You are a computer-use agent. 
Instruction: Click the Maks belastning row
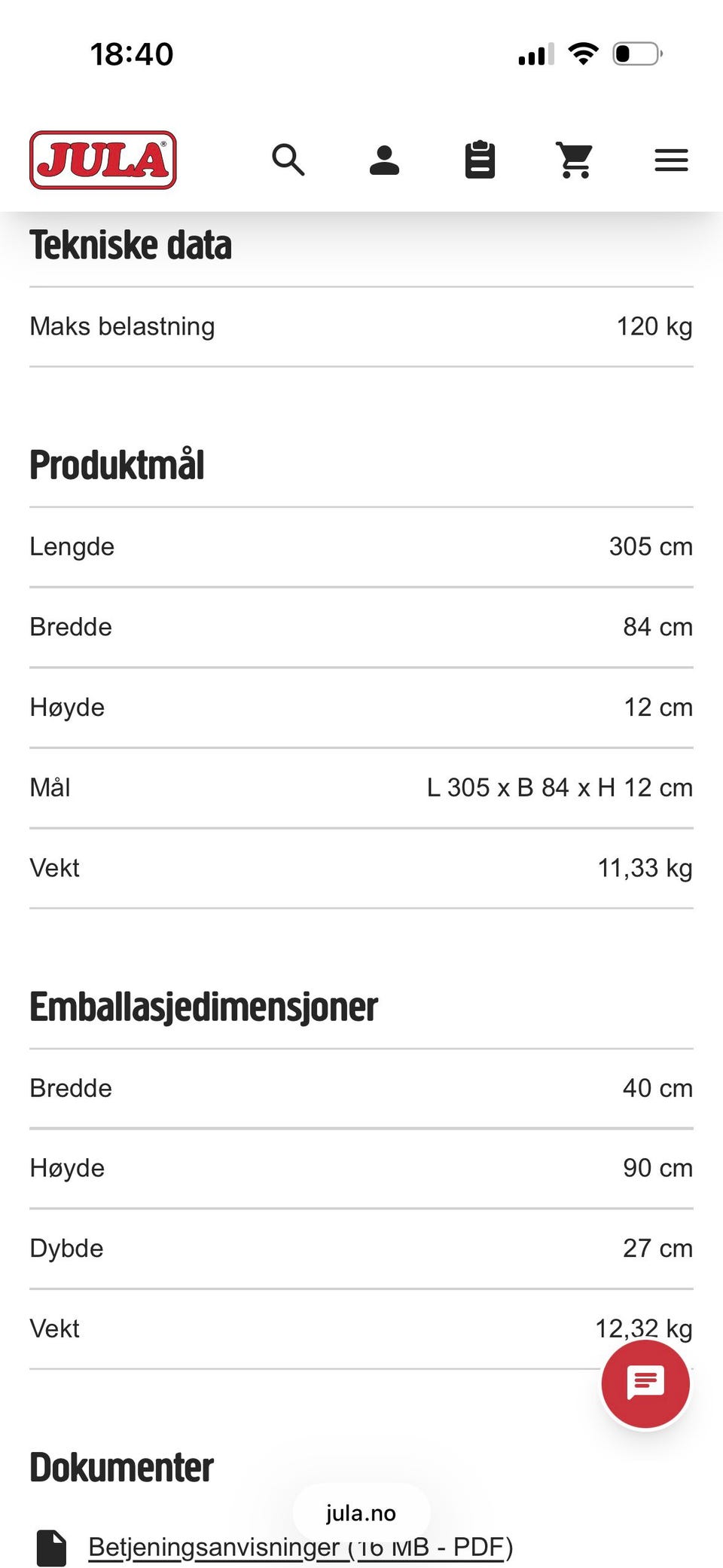pos(361,326)
